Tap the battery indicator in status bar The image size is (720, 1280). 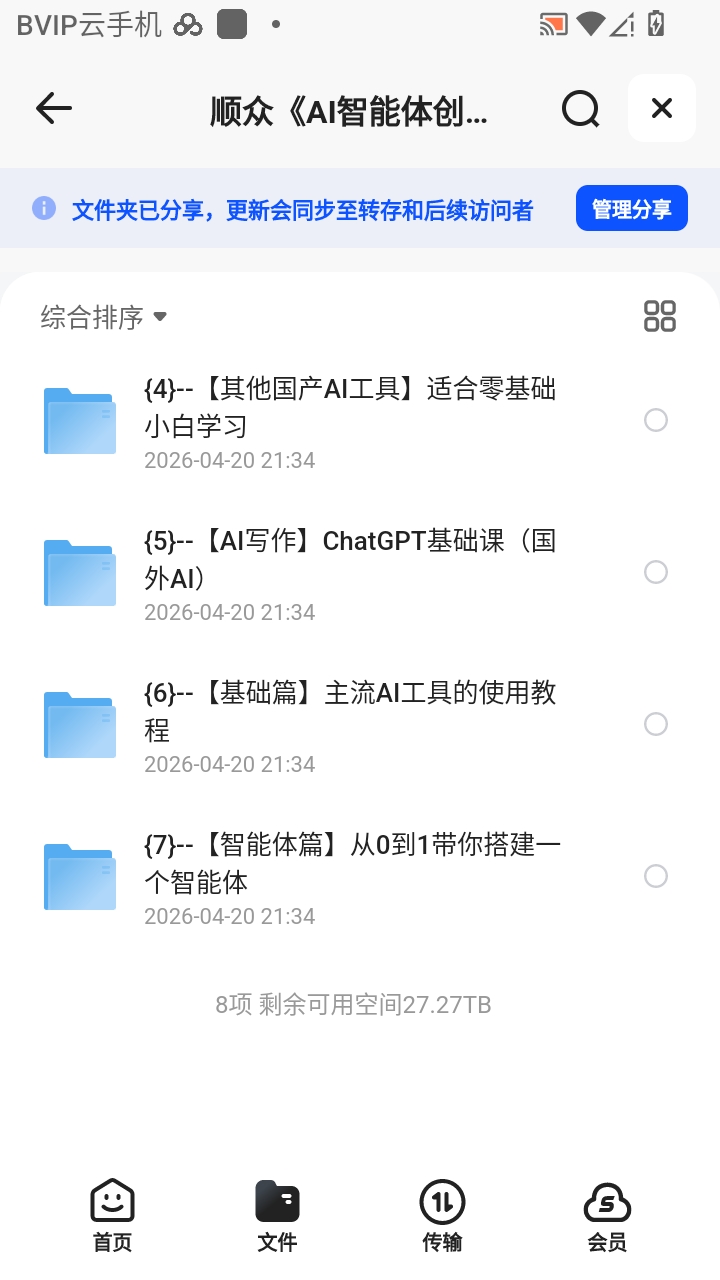click(655, 25)
